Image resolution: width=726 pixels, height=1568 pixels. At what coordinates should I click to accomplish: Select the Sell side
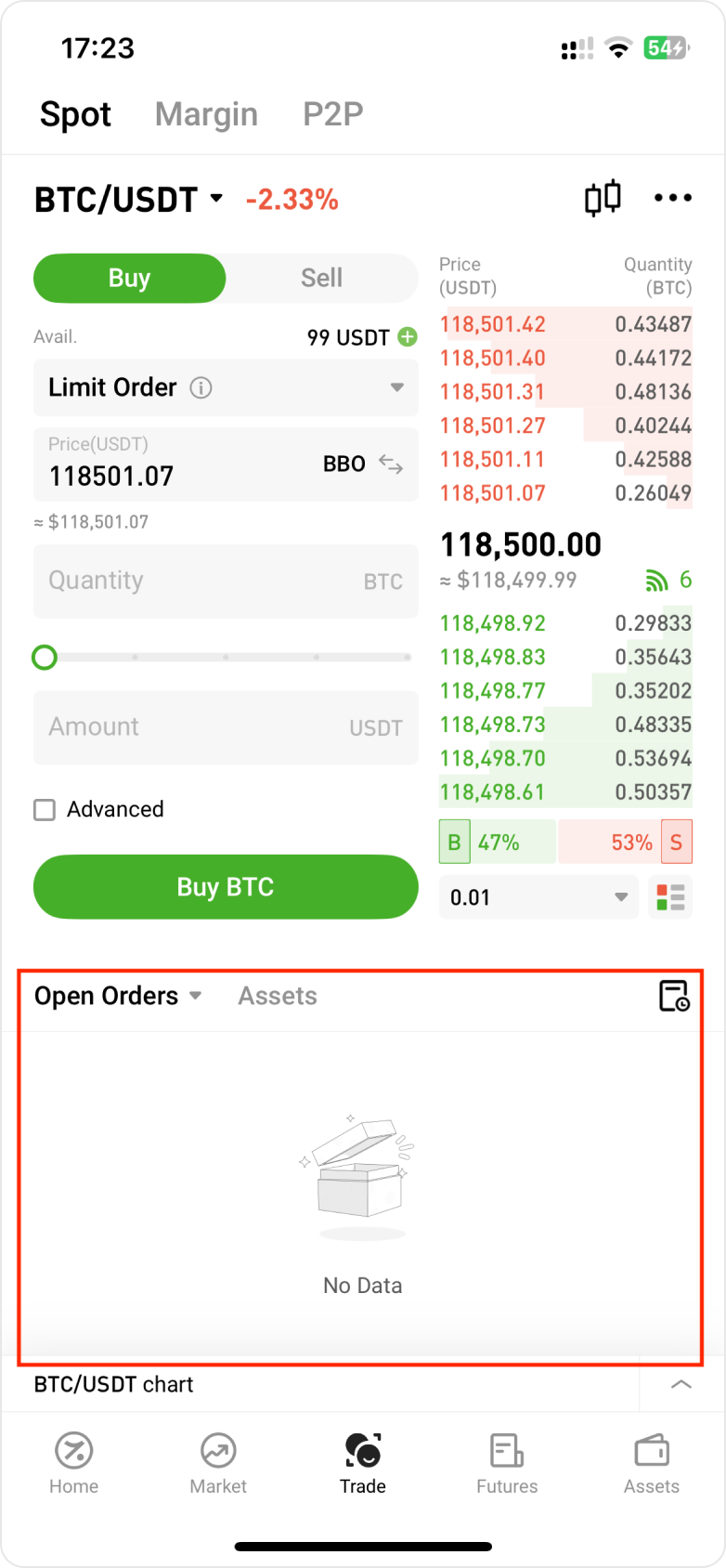[321, 278]
